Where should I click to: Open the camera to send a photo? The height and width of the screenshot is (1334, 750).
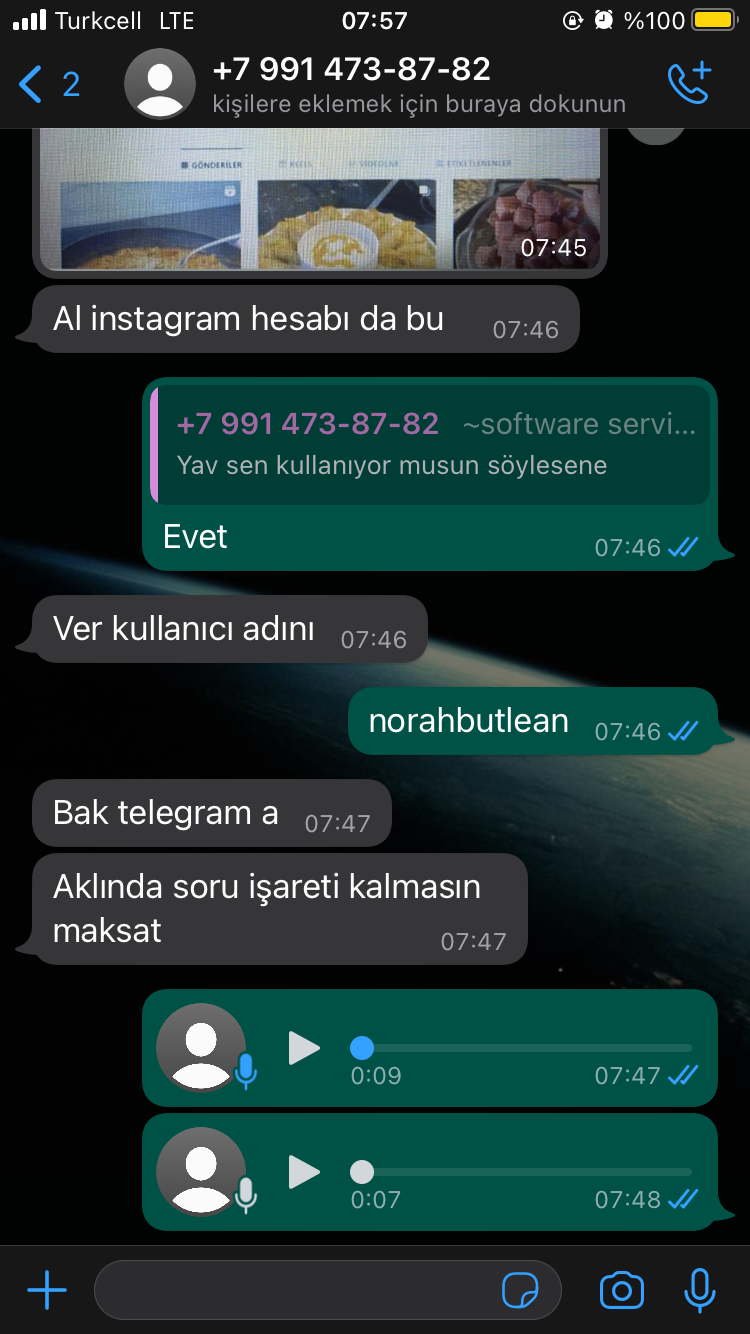pyautogui.click(x=622, y=1291)
